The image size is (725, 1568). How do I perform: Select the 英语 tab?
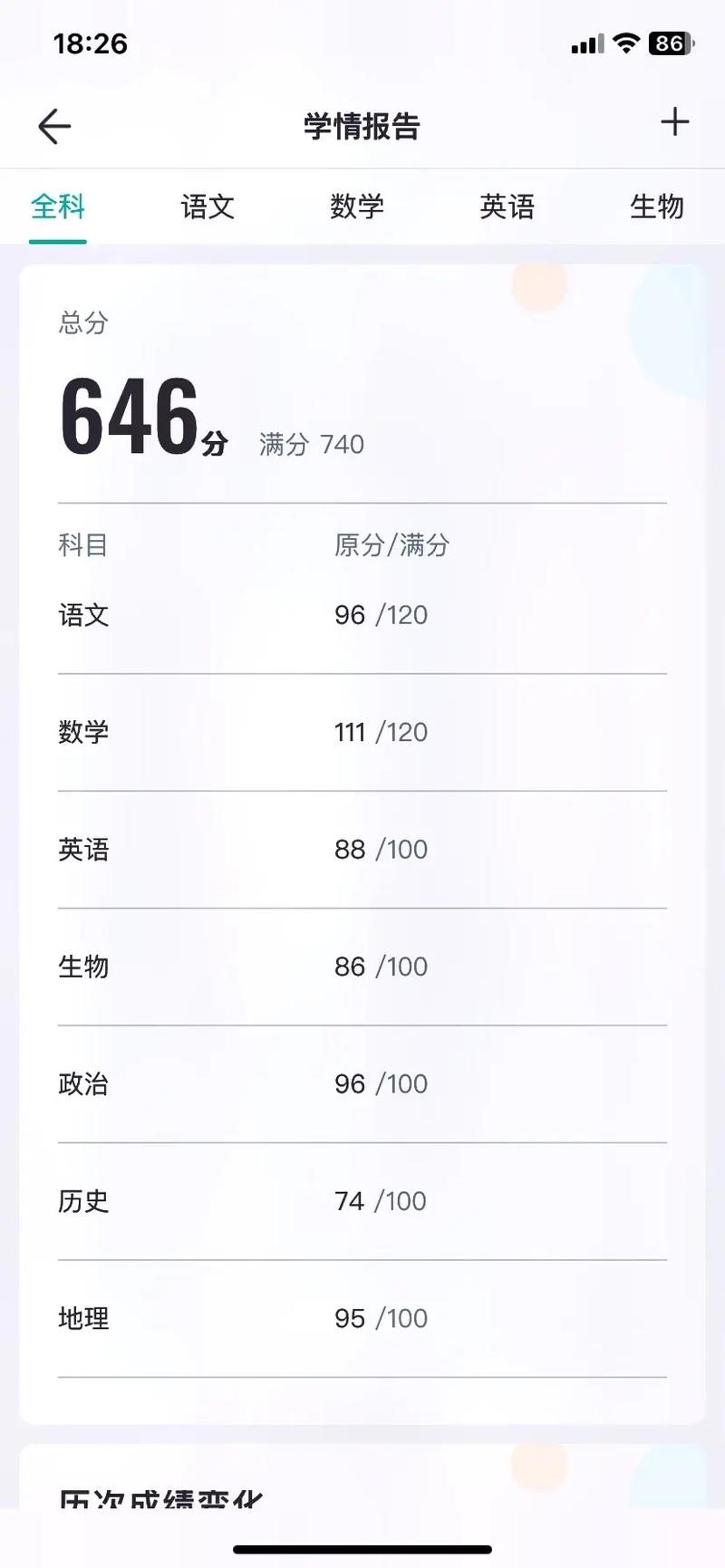[507, 207]
